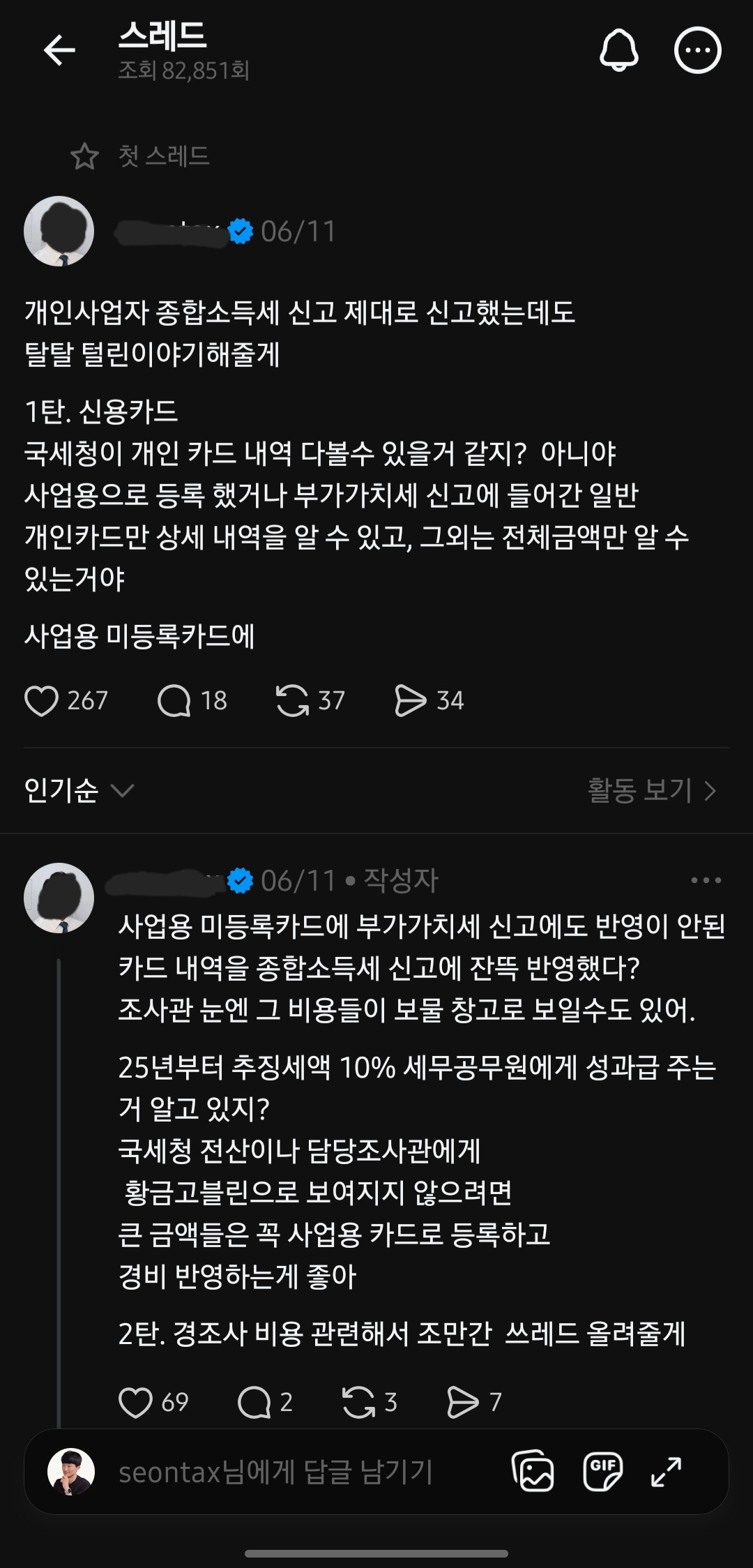Repost the reply with 3 reposts

tap(358, 1402)
